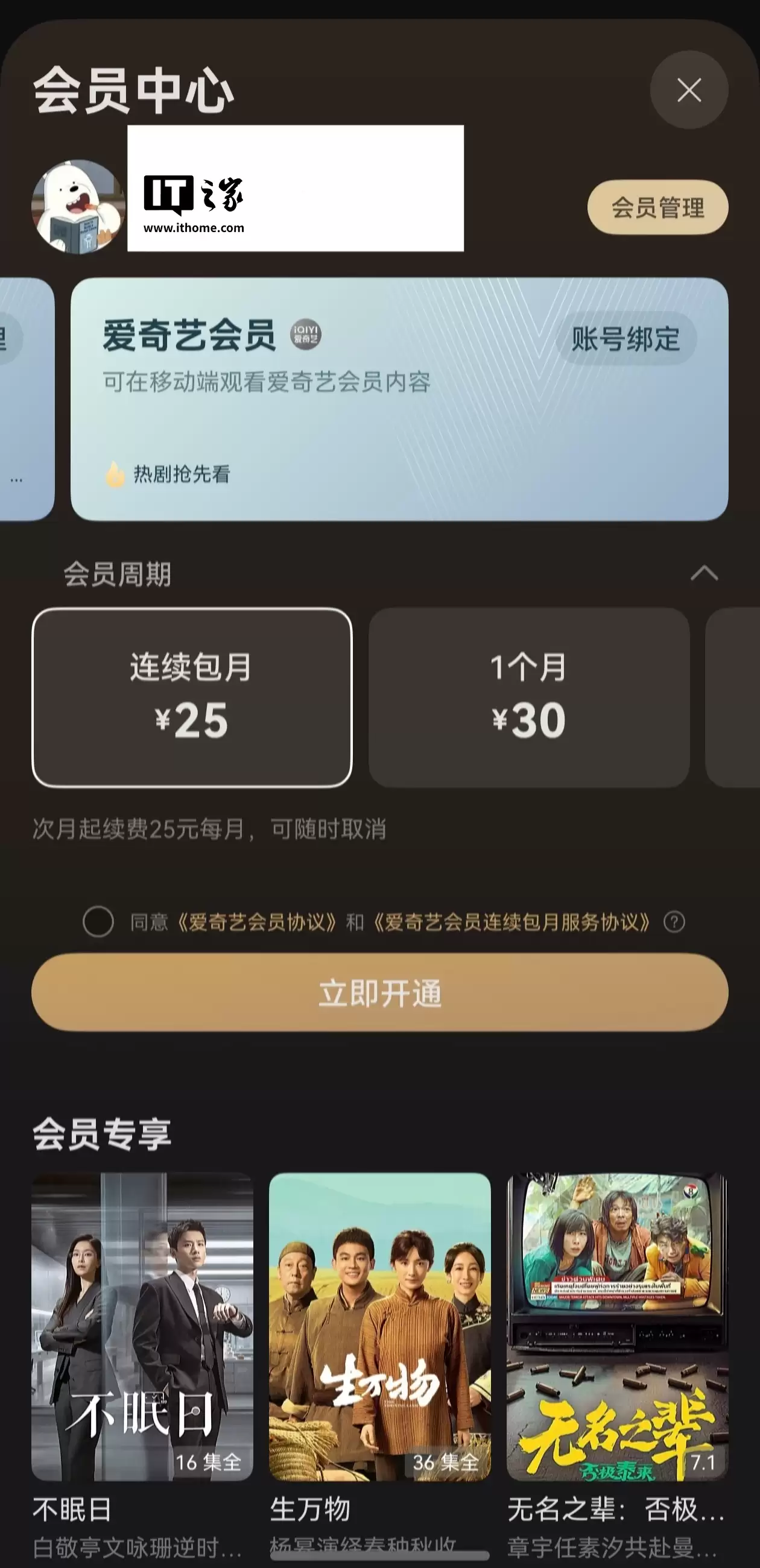Collapse the 会员周期 section chevron
The image size is (760, 1568).
pos(705,571)
